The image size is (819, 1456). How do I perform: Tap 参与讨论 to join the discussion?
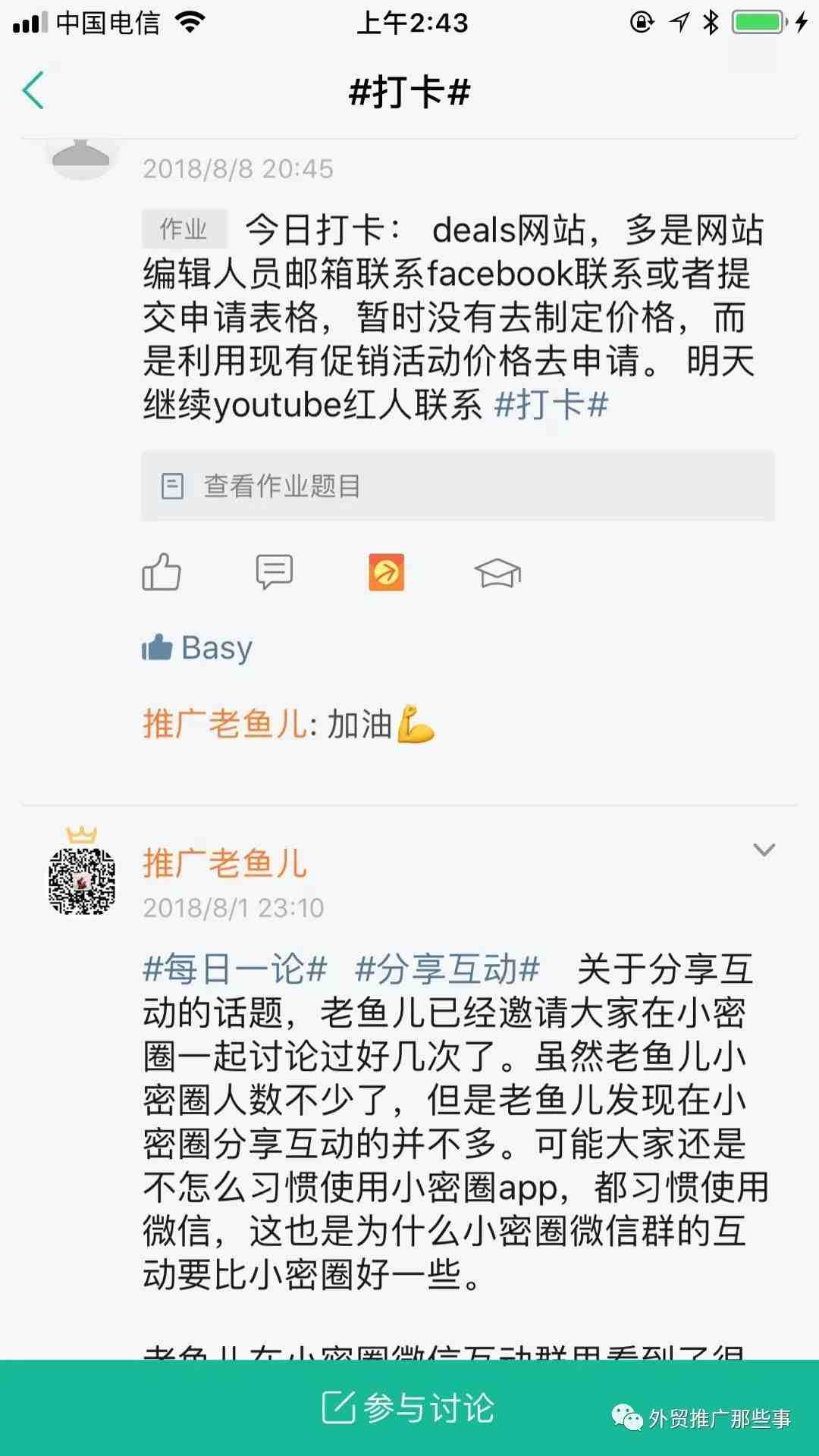[x=409, y=1408]
